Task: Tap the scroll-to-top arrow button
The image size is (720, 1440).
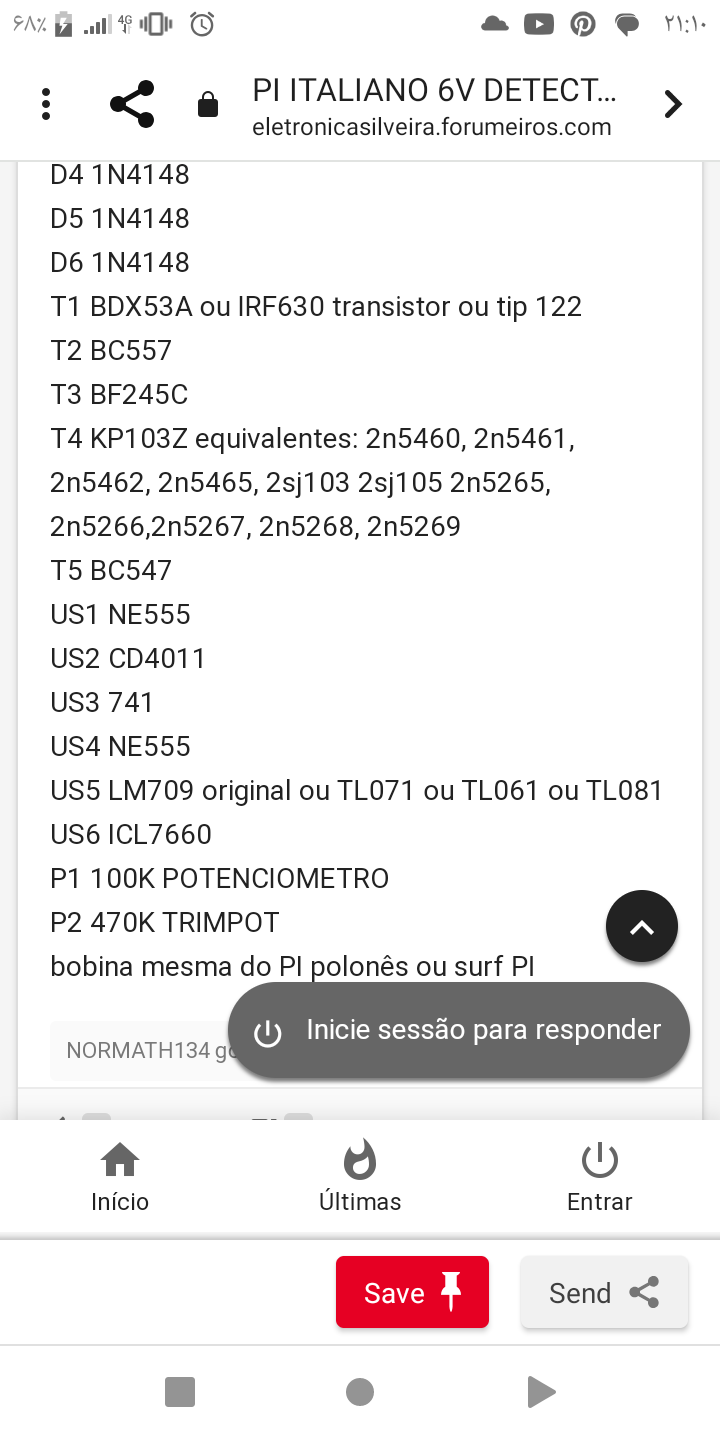Action: click(x=642, y=926)
